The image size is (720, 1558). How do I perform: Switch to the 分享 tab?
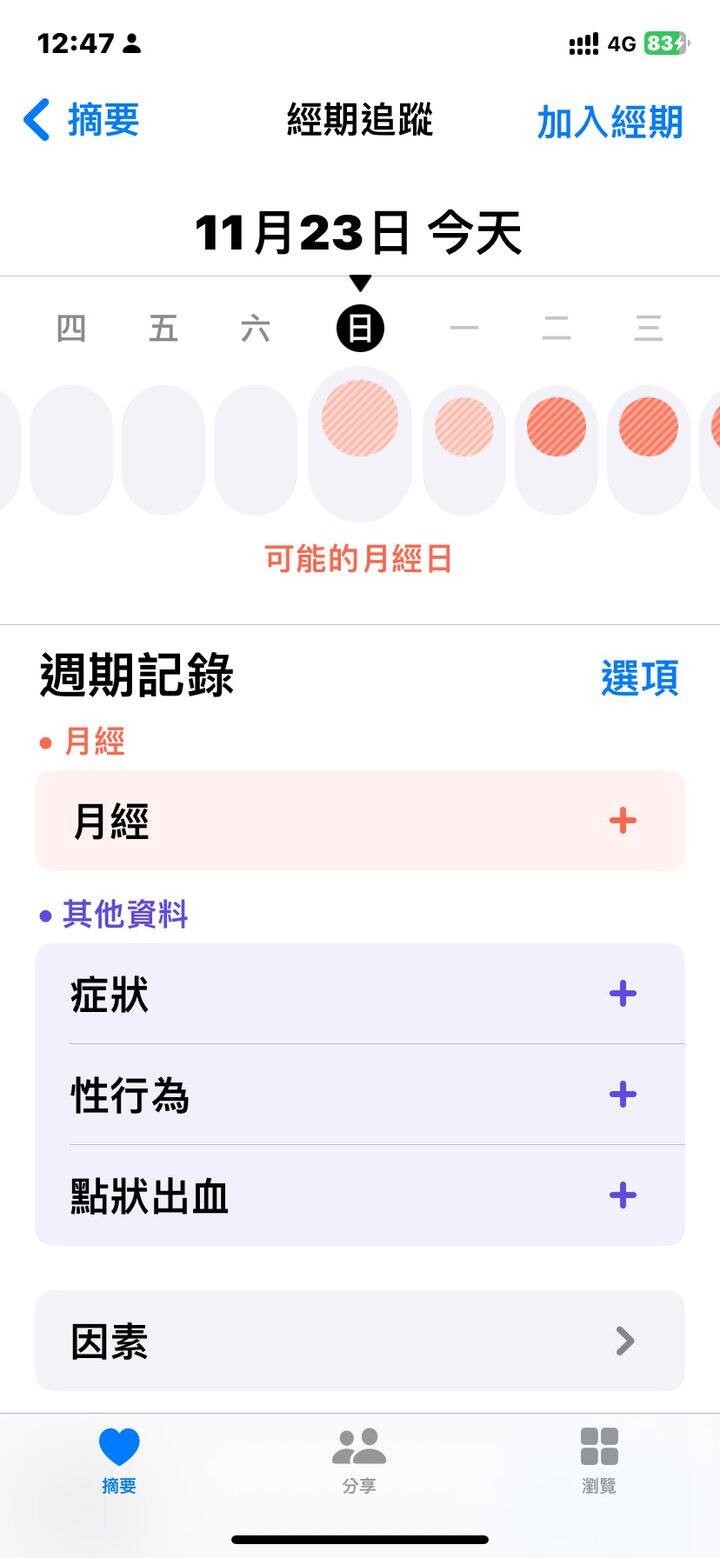[x=359, y=1460]
